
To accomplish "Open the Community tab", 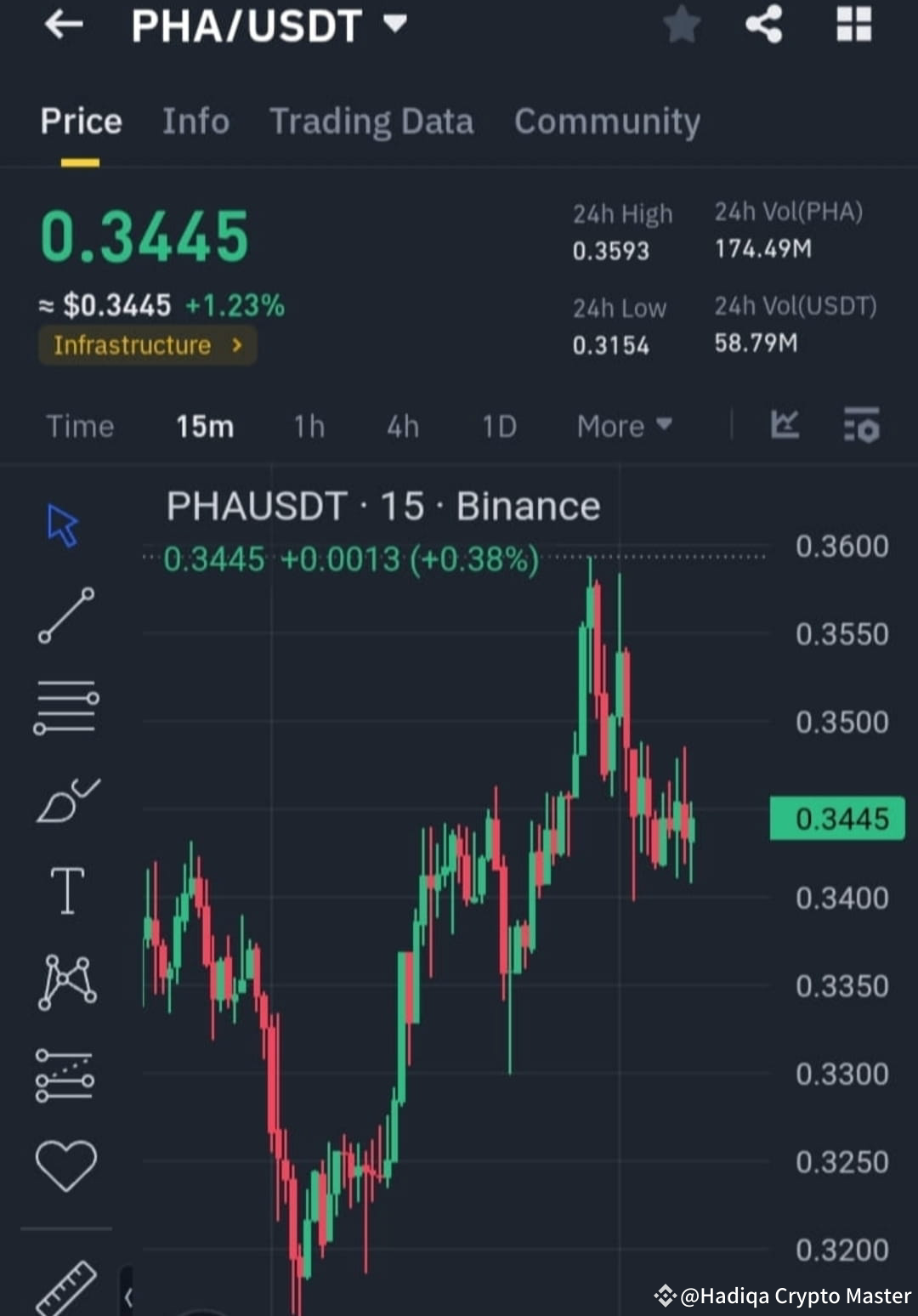I will click(606, 121).
